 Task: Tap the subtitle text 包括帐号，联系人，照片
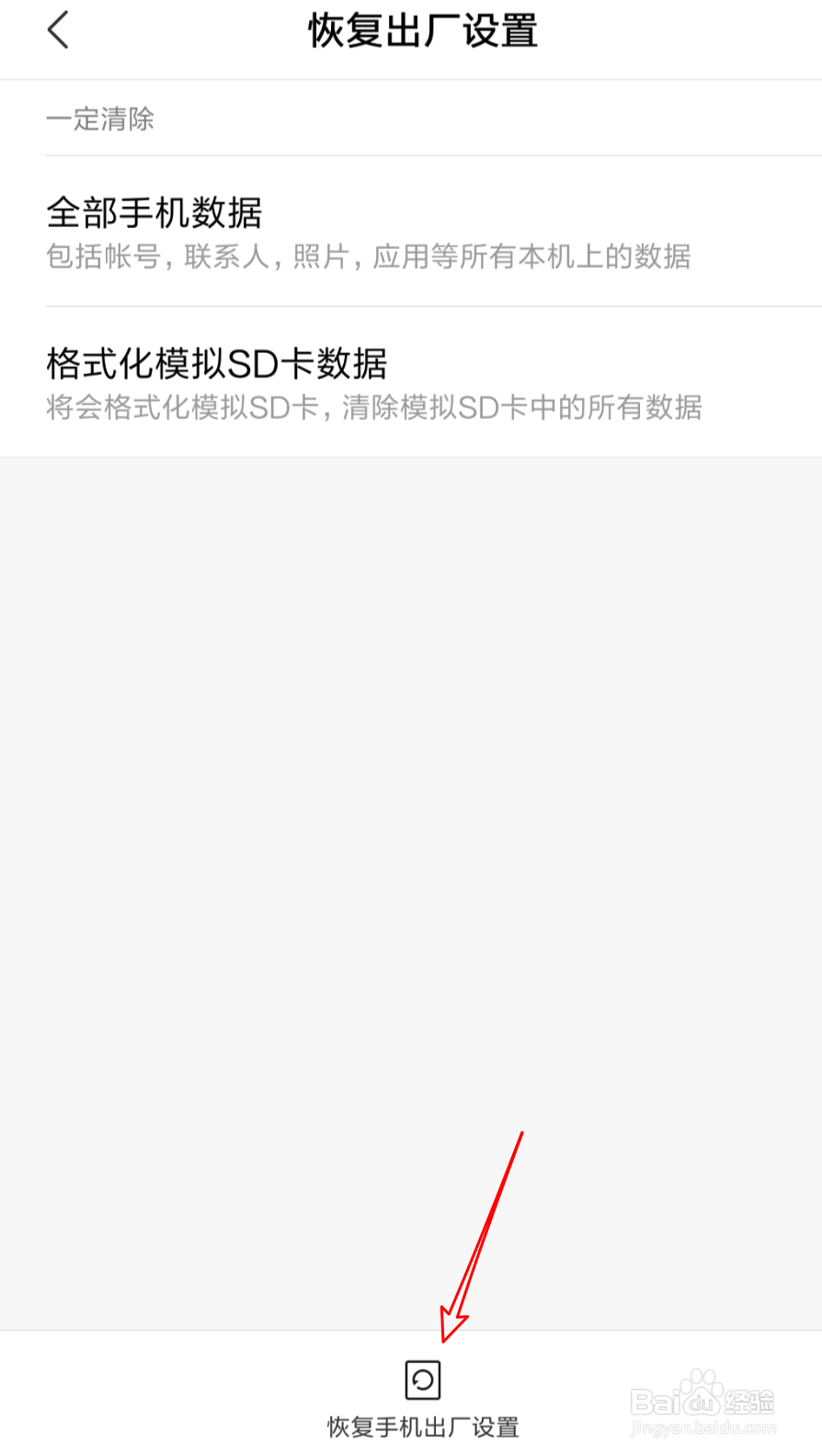tap(368, 256)
